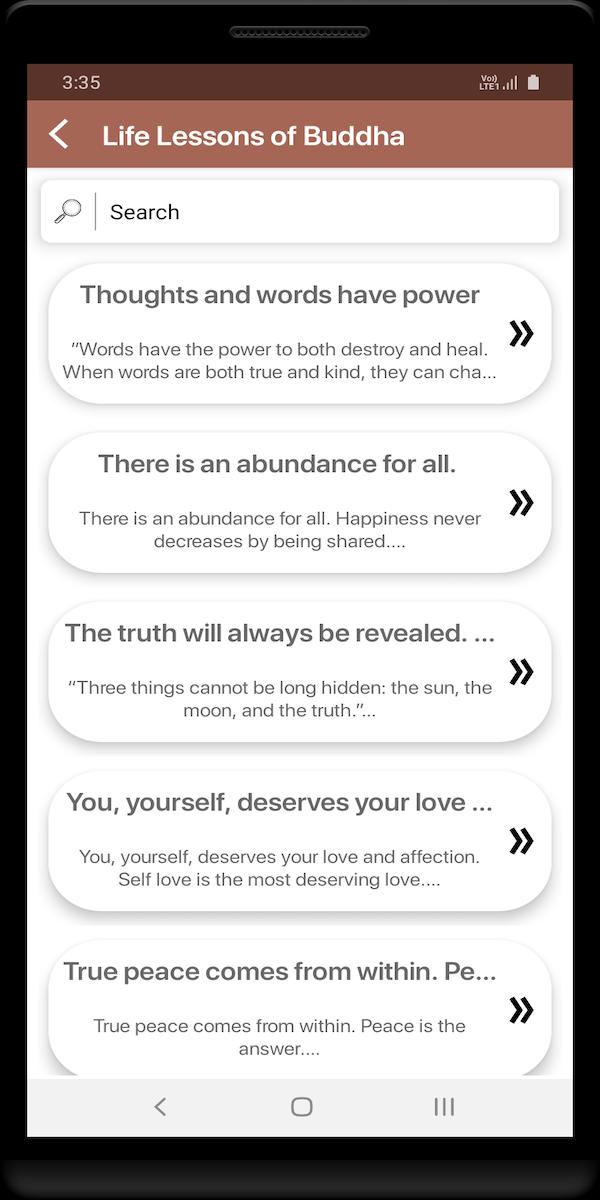View "The truth will always be revealed" lesson
The image size is (600, 1200).
(x=299, y=671)
